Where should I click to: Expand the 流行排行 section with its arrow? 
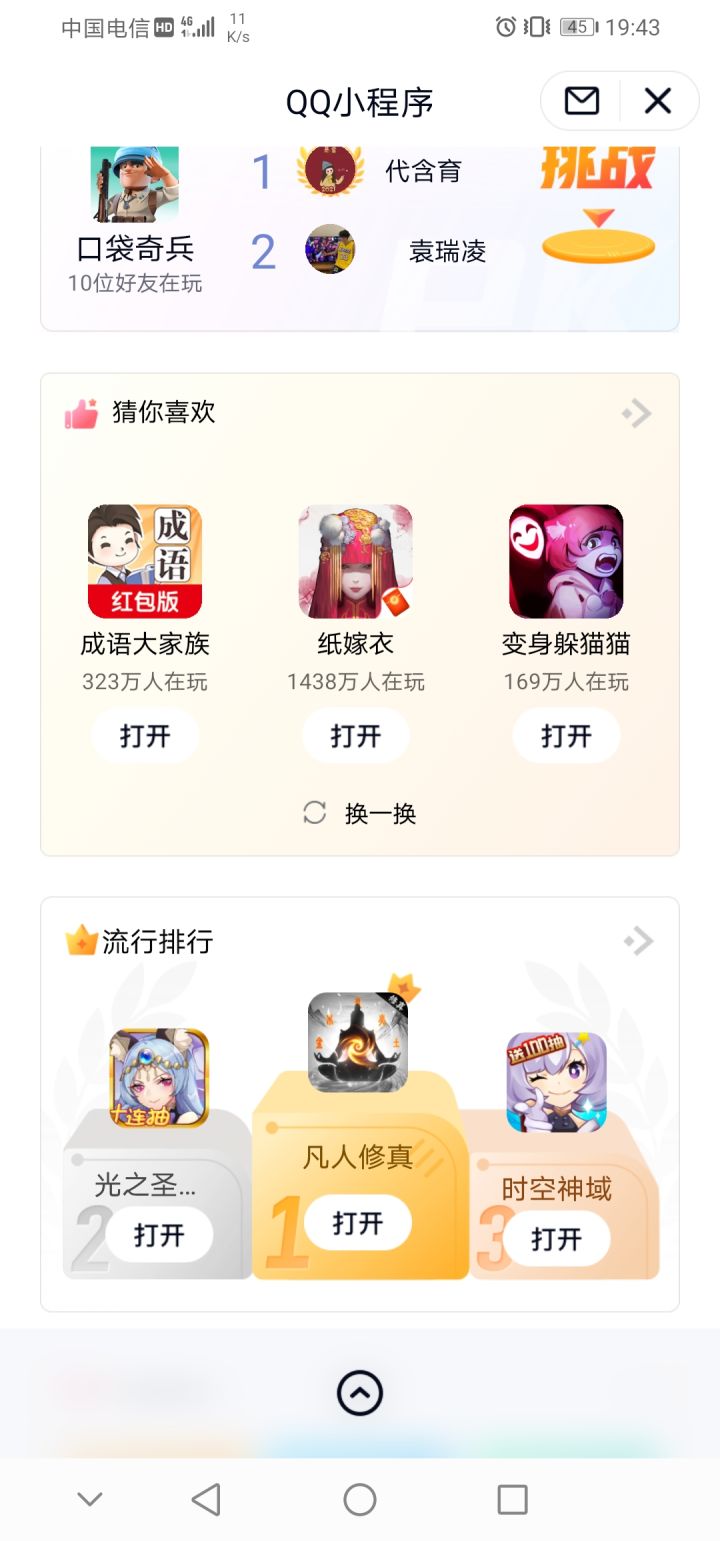[x=636, y=940]
